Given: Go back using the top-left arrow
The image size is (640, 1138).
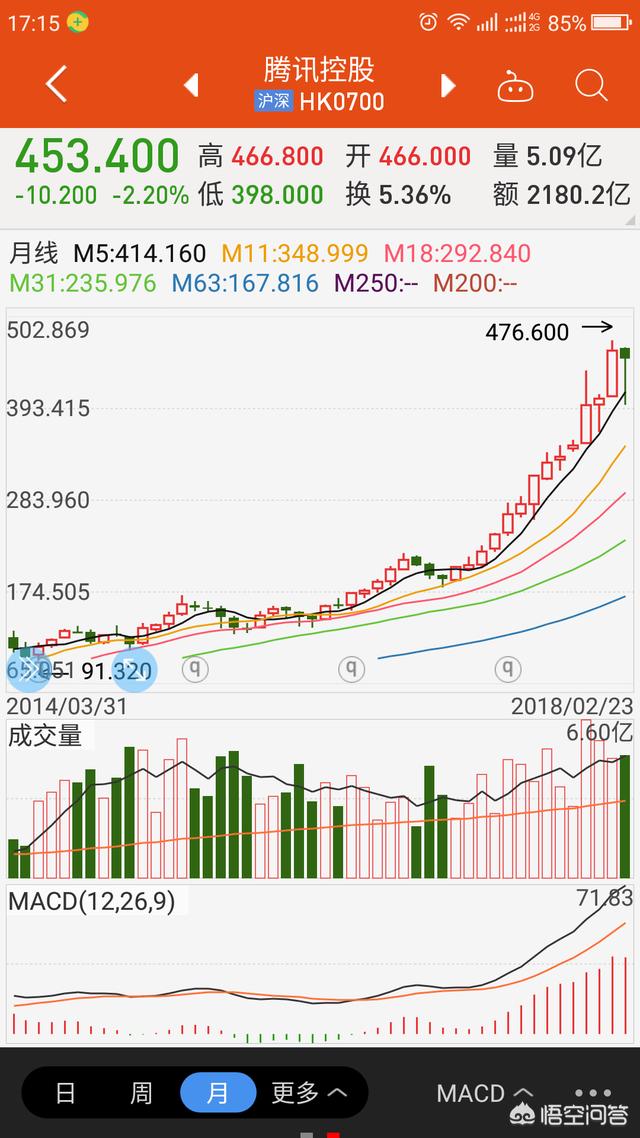Looking at the screenshot, I should click(x=57, y=84).
